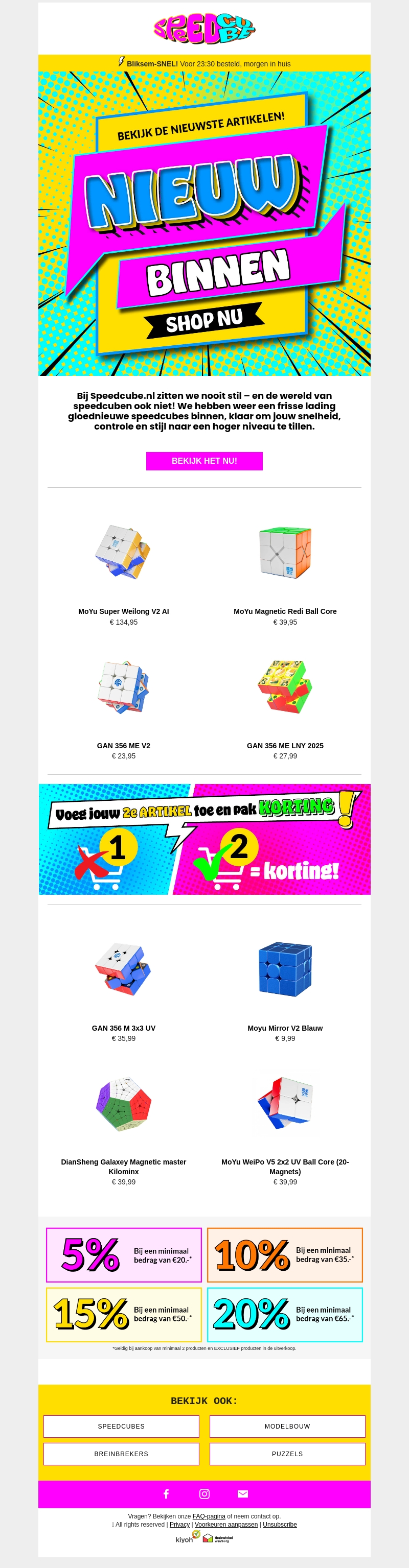409x1568 pixels.
Task: Visit the Instagram profile icon
Action: (204, 1493)
